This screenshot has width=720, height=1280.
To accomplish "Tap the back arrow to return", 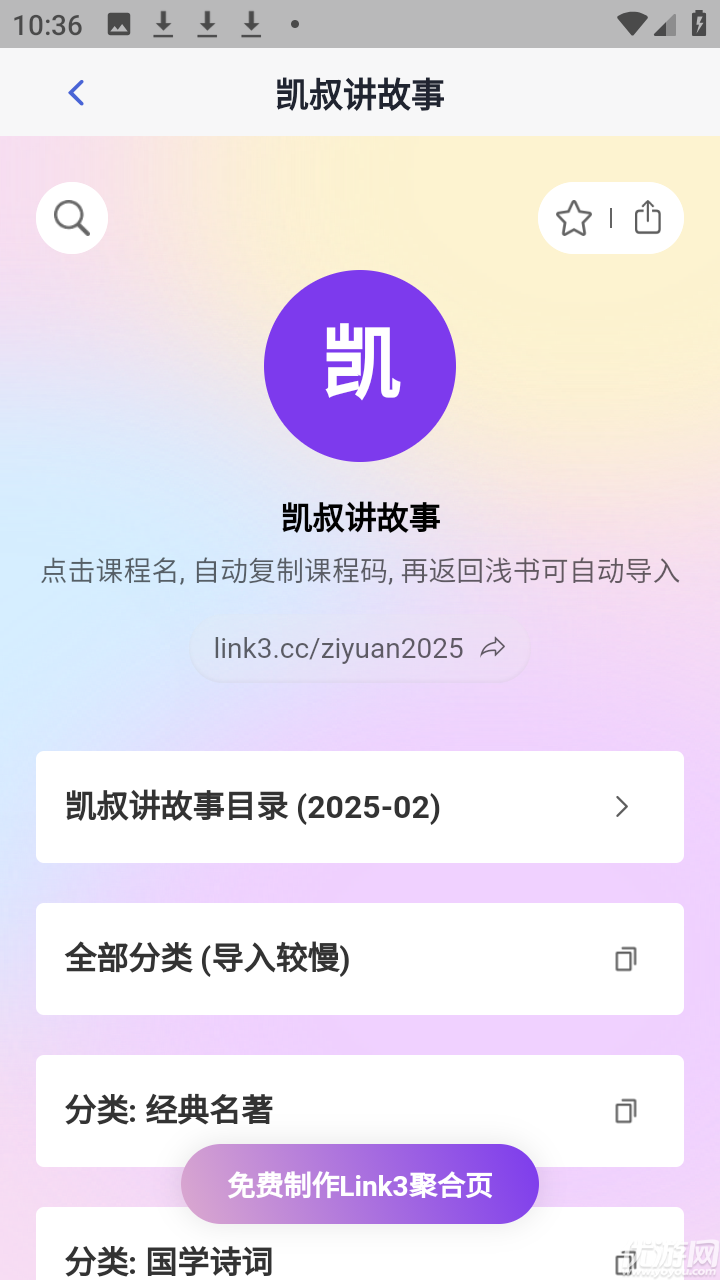I will point(76,91).
